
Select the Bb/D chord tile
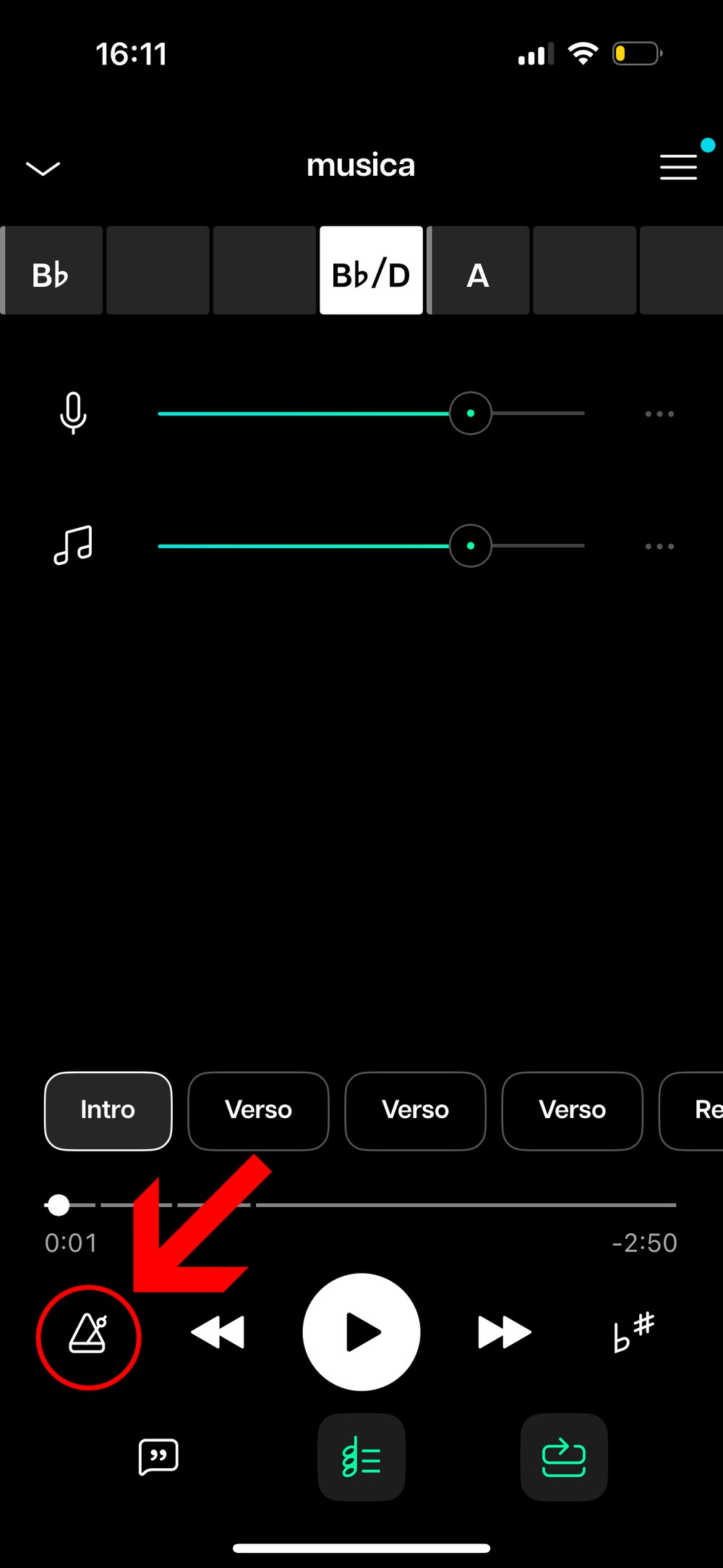(x=371, y=270)
